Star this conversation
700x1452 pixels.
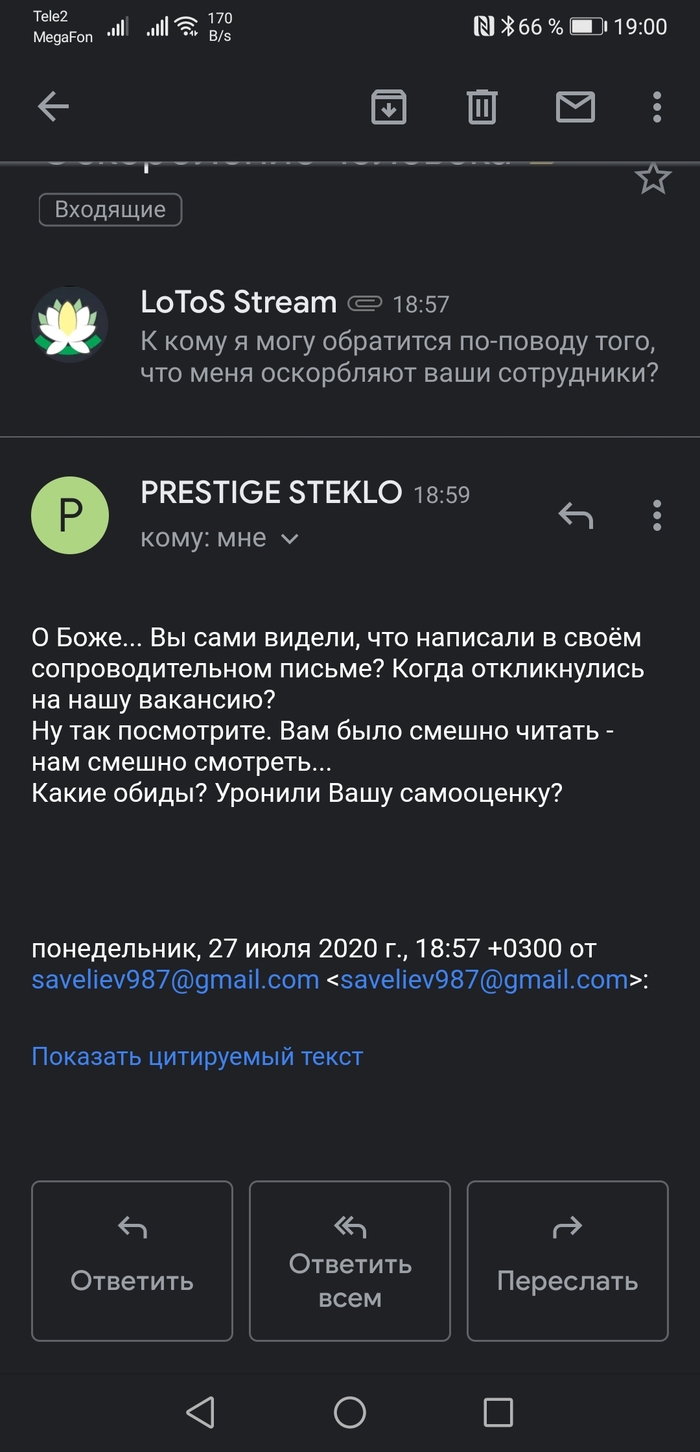point(653,179)
